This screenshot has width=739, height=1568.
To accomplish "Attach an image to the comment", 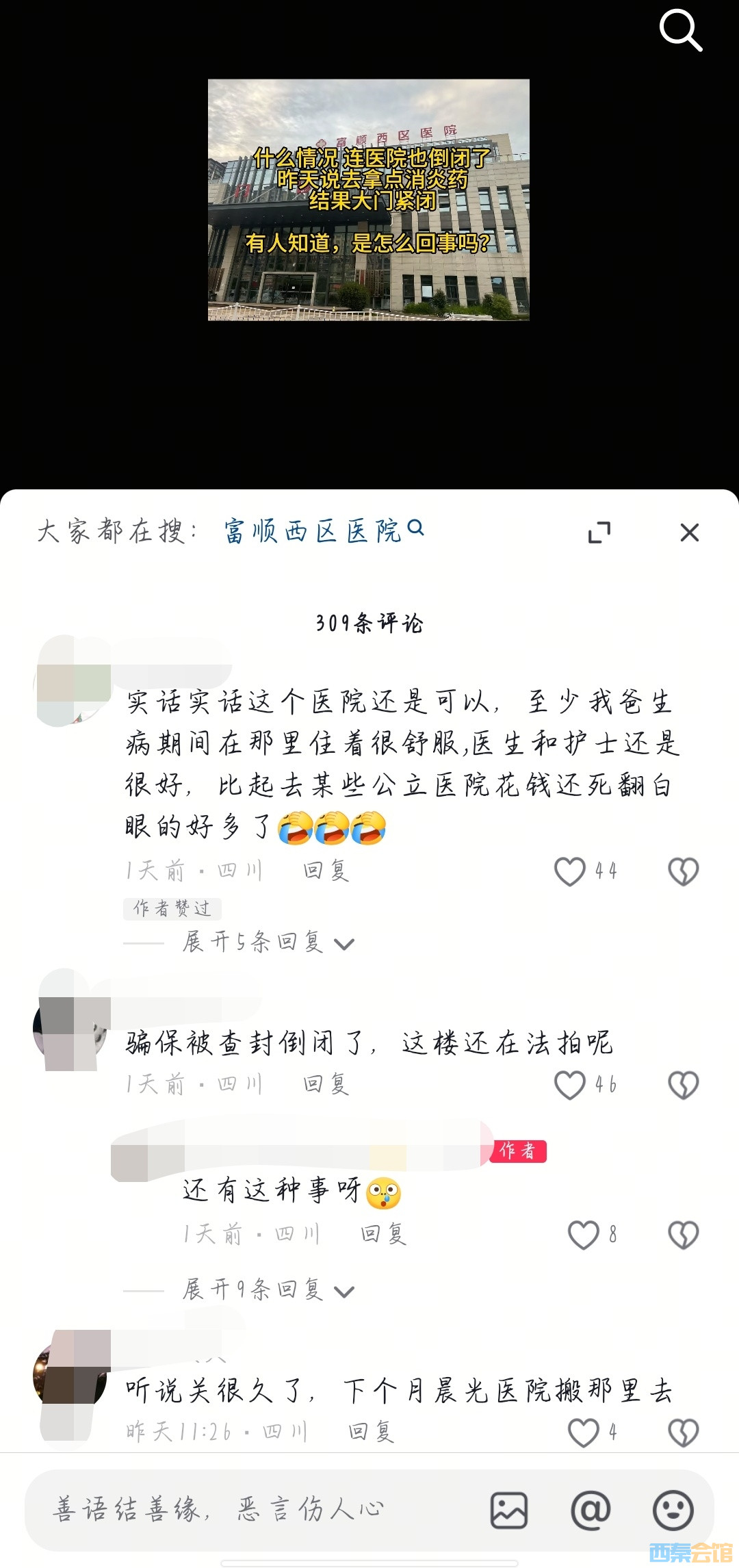I will coord(508,1510).
